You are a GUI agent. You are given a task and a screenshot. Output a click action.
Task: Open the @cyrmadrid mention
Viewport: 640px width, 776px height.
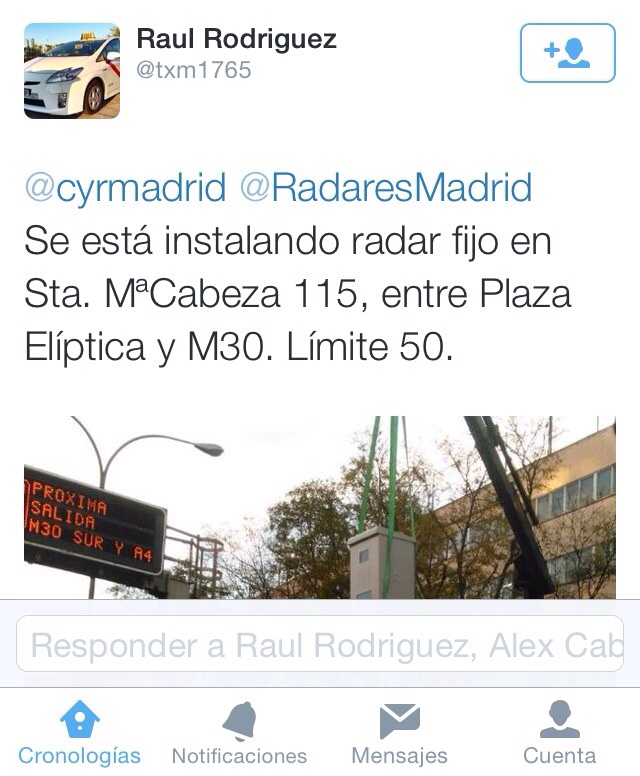click(x=125, y=188)
